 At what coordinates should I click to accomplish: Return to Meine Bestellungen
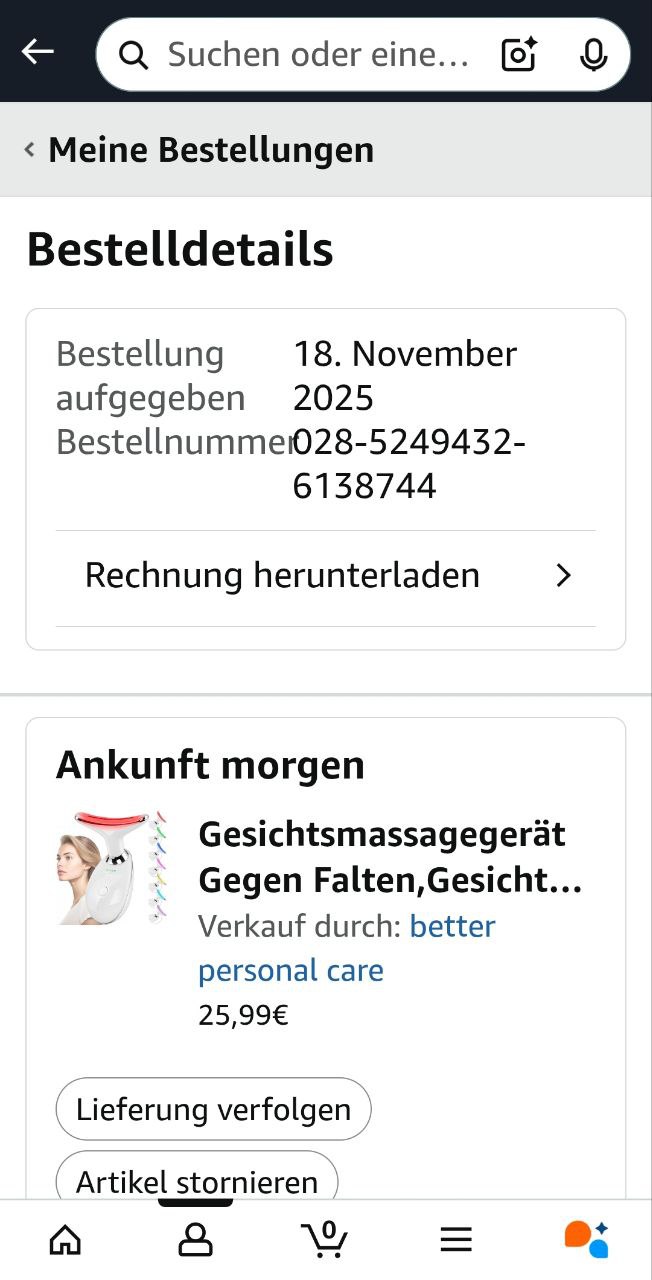(199, 150)
